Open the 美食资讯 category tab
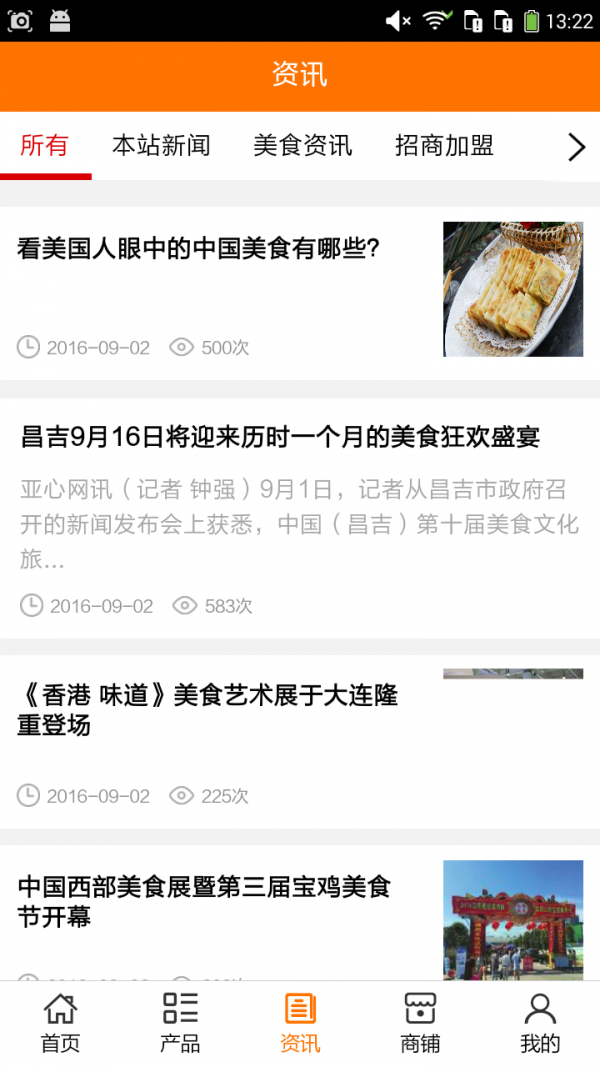The height and width of the screenshot is (1067, 600). (302, 146)
